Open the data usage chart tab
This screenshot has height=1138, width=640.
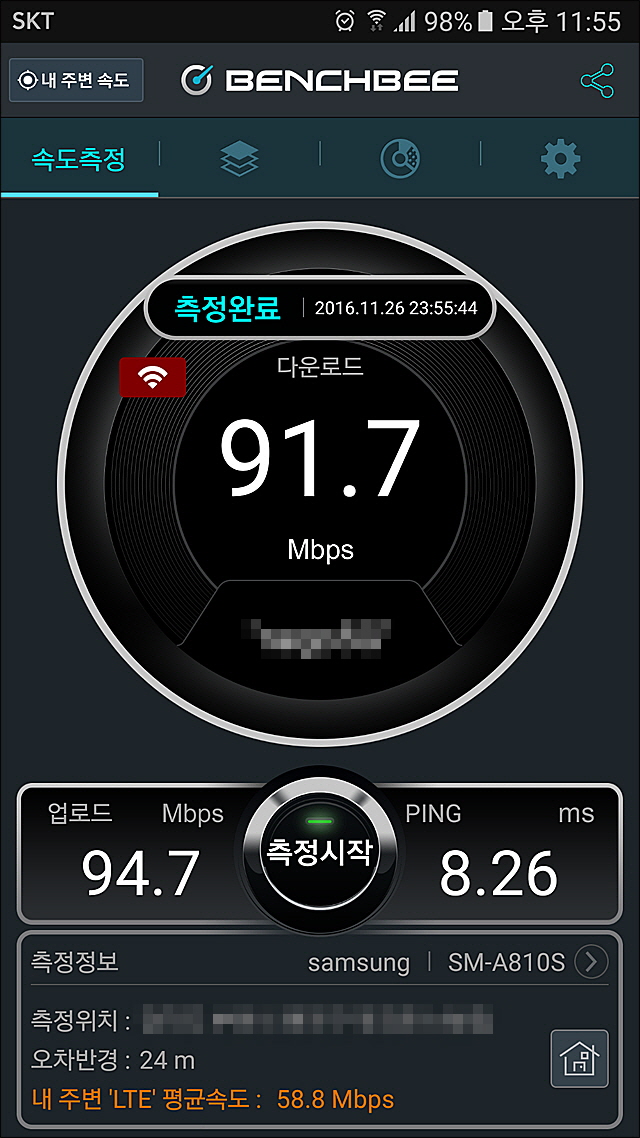pyautogui.click(x=401, y=157)
